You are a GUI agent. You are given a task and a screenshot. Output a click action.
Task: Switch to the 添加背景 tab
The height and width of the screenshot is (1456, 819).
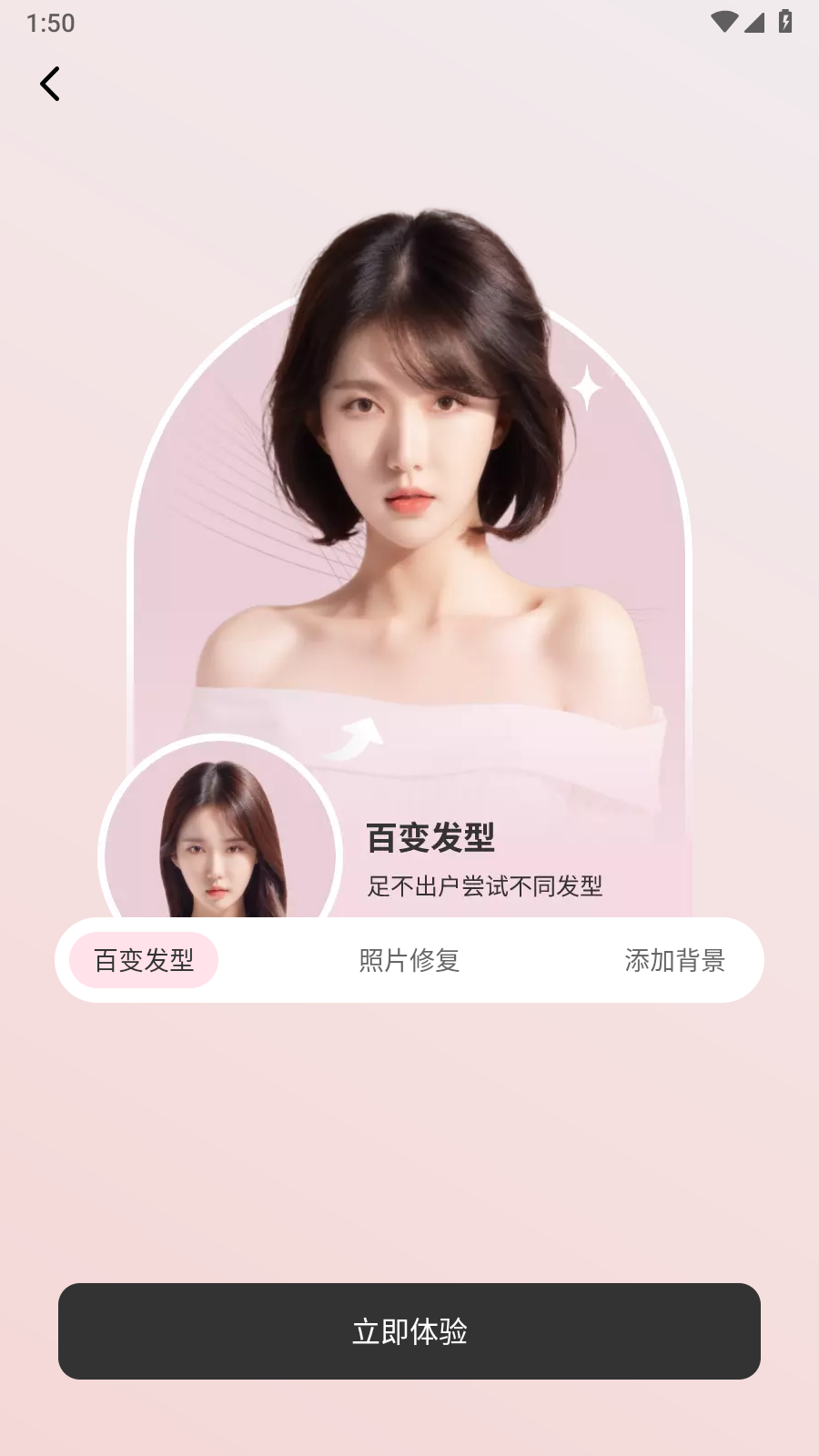(675, 960)
